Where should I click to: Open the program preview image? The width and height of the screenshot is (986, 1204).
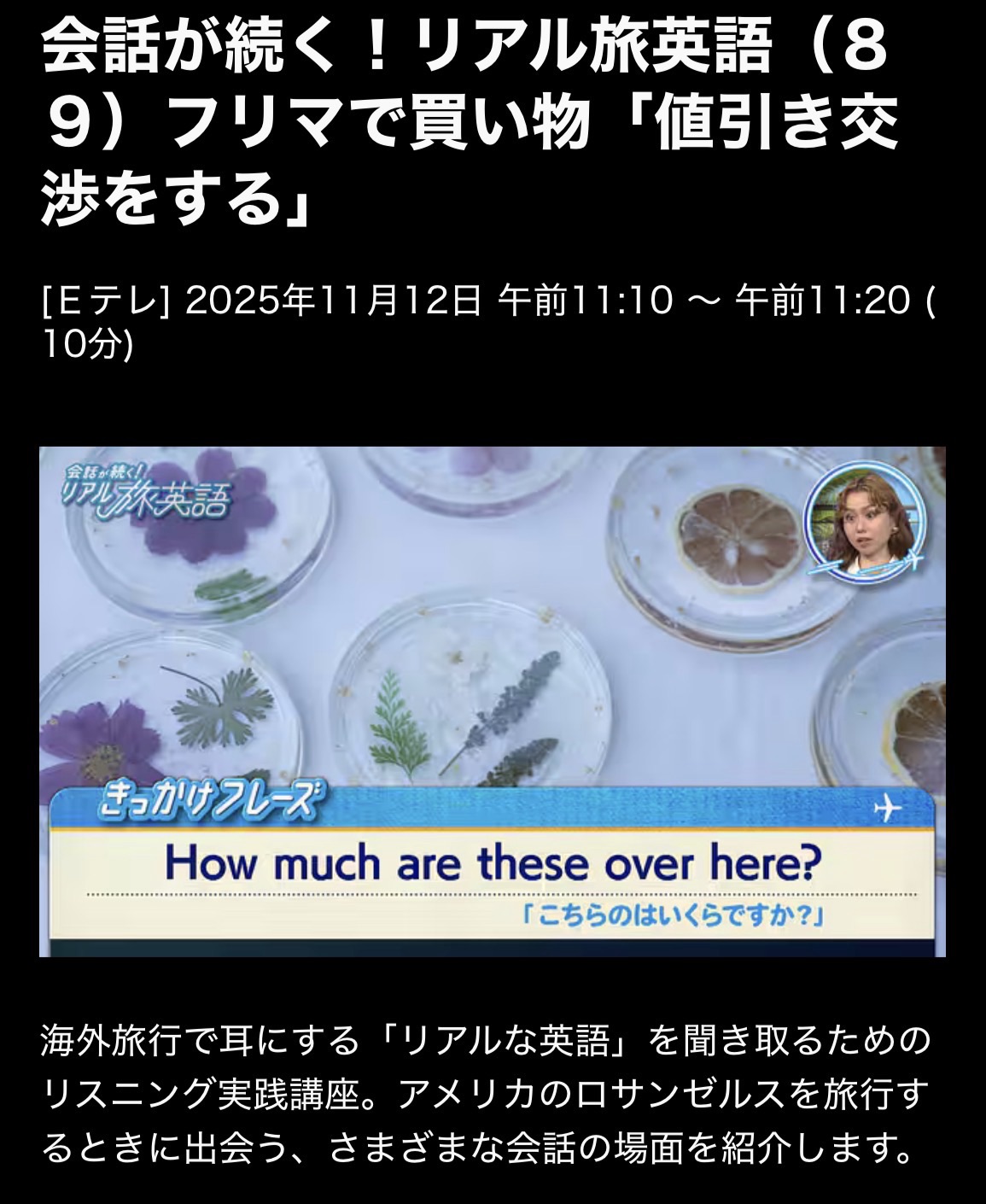493,701
